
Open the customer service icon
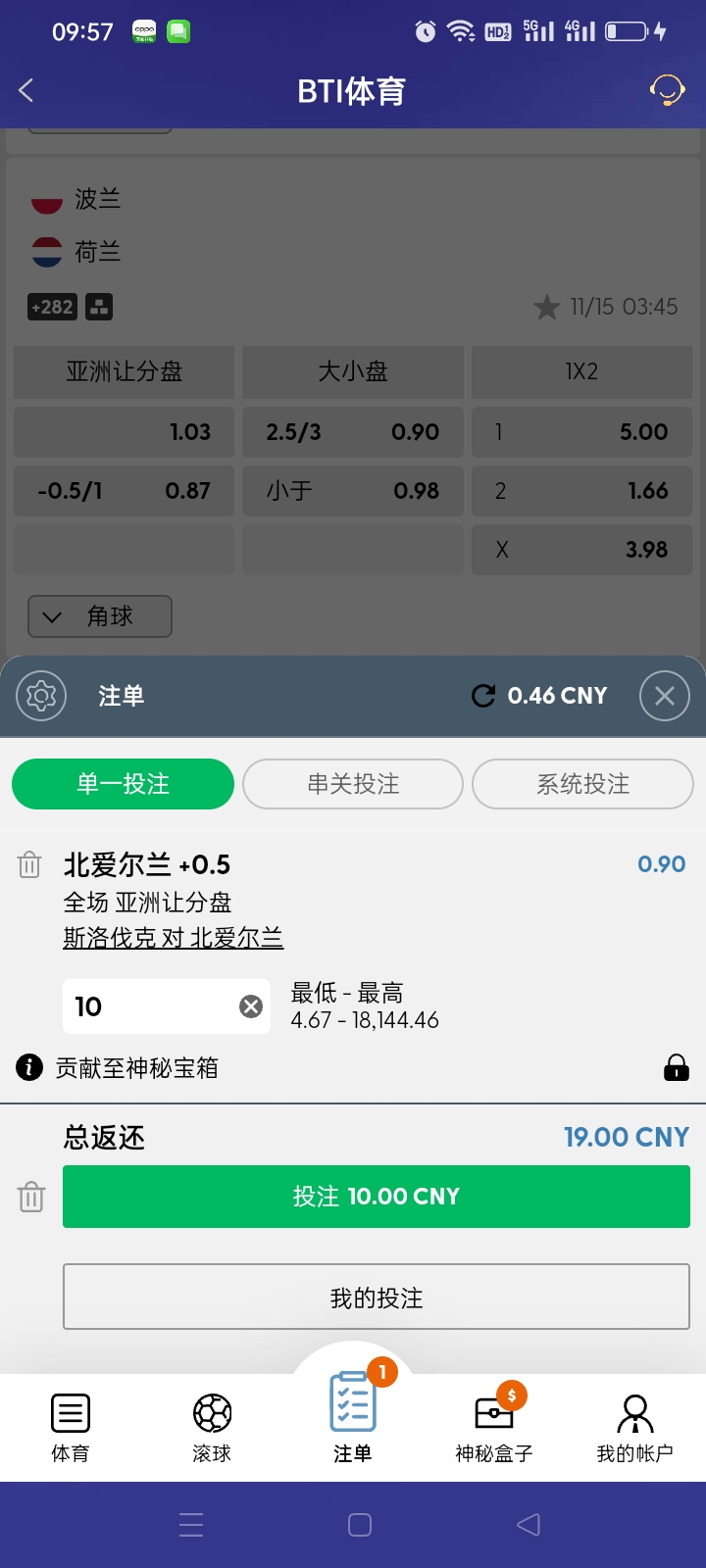[668, 90]
